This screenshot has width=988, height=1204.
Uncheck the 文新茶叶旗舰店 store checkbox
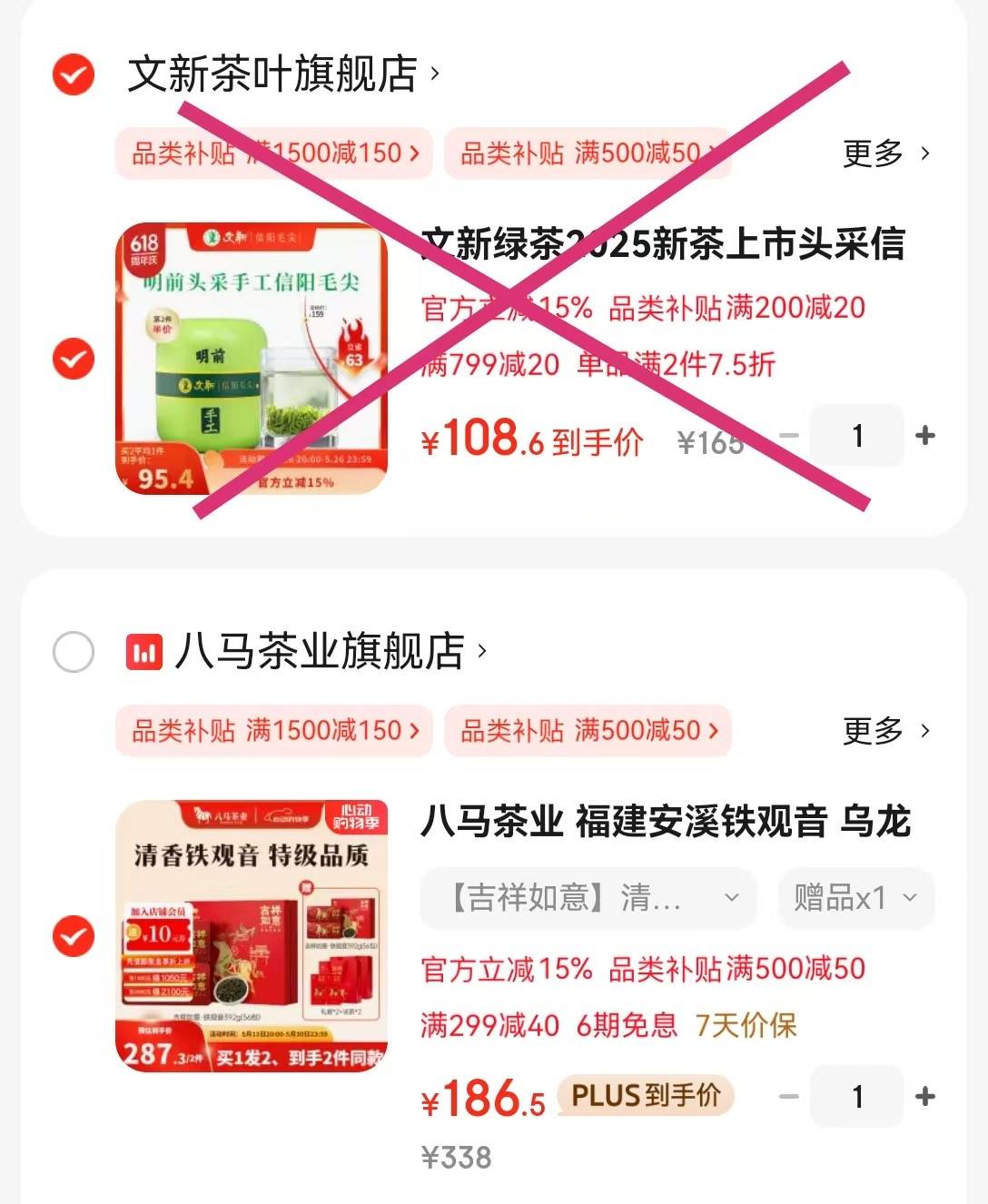coord(74,74)
